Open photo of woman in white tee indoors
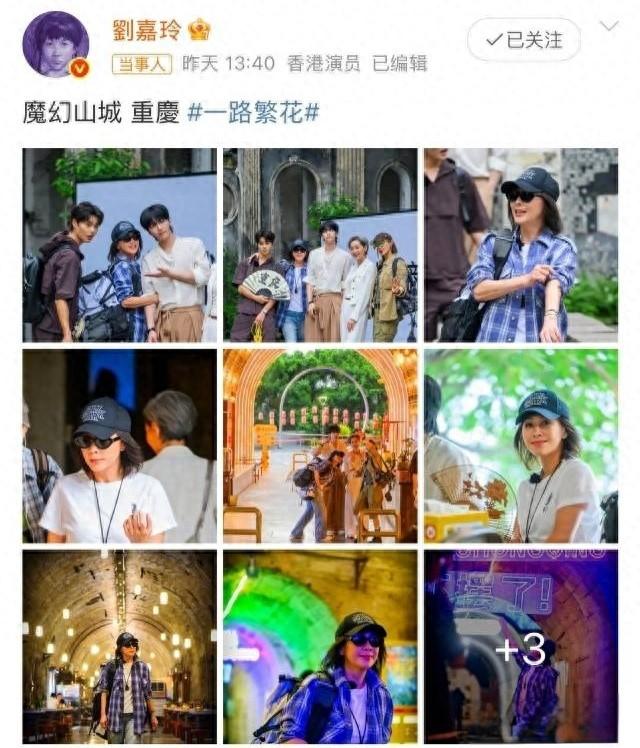This screenshot has width=640, height=748. coord(120,445)
